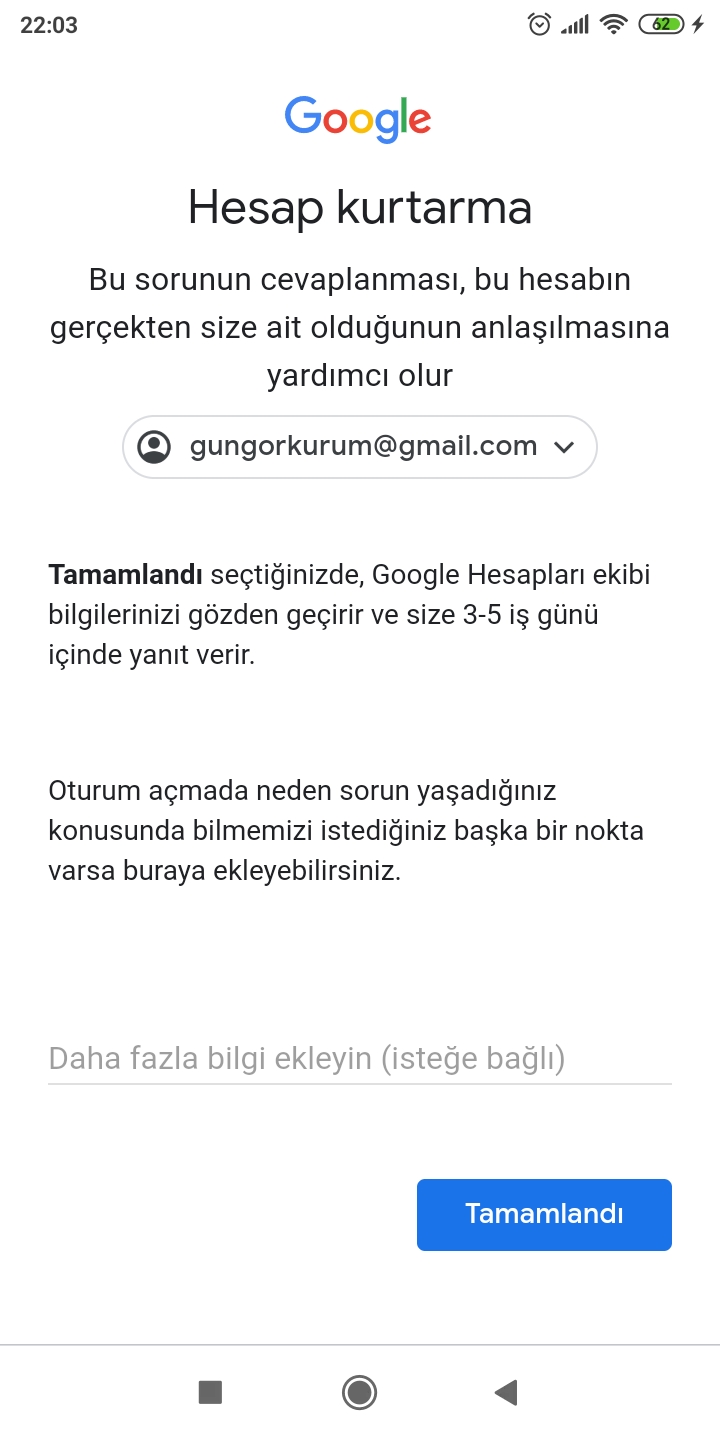Open recent apps from the navigation bar
This screenshot has height=1440, width=720.
[x=210, y=1392]
